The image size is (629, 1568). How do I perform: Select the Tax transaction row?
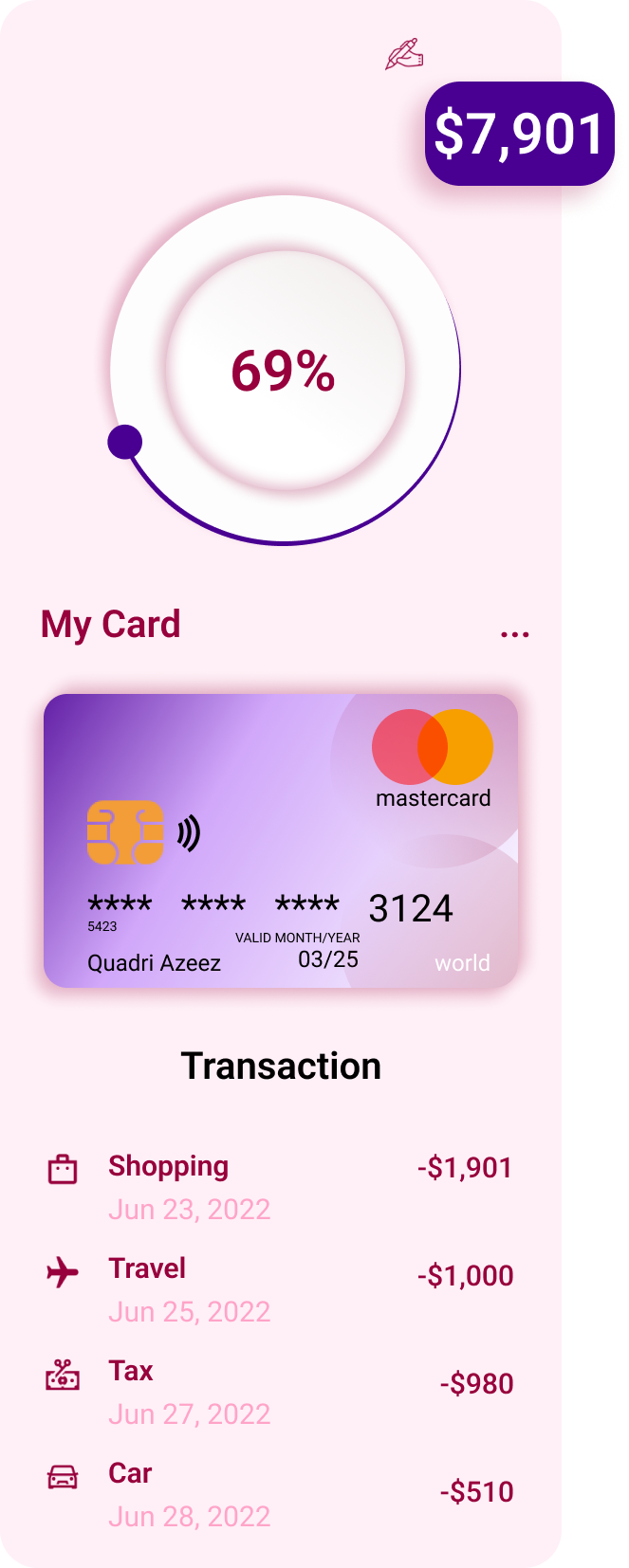[x=280, y=1391]
